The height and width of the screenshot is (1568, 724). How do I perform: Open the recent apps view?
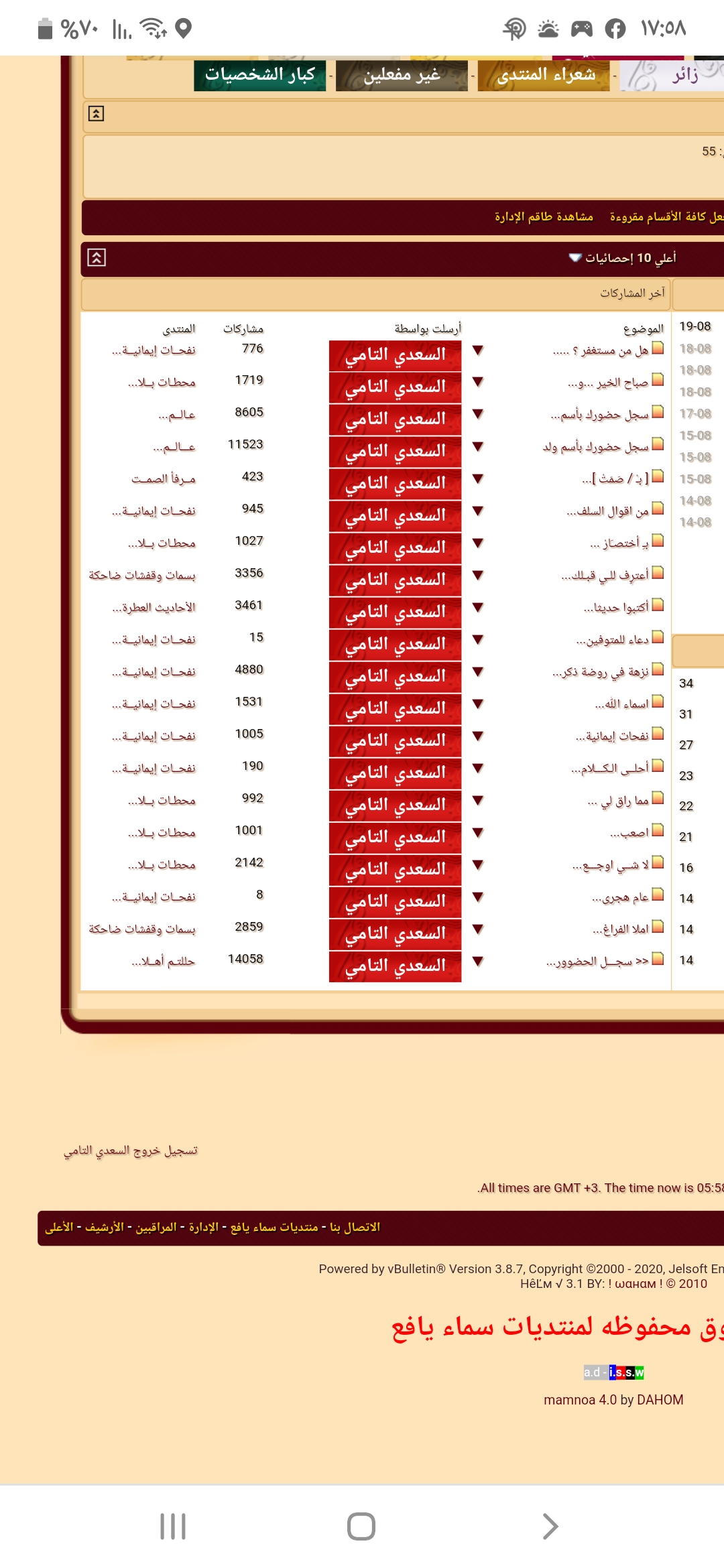click(x=173, y=1526)
